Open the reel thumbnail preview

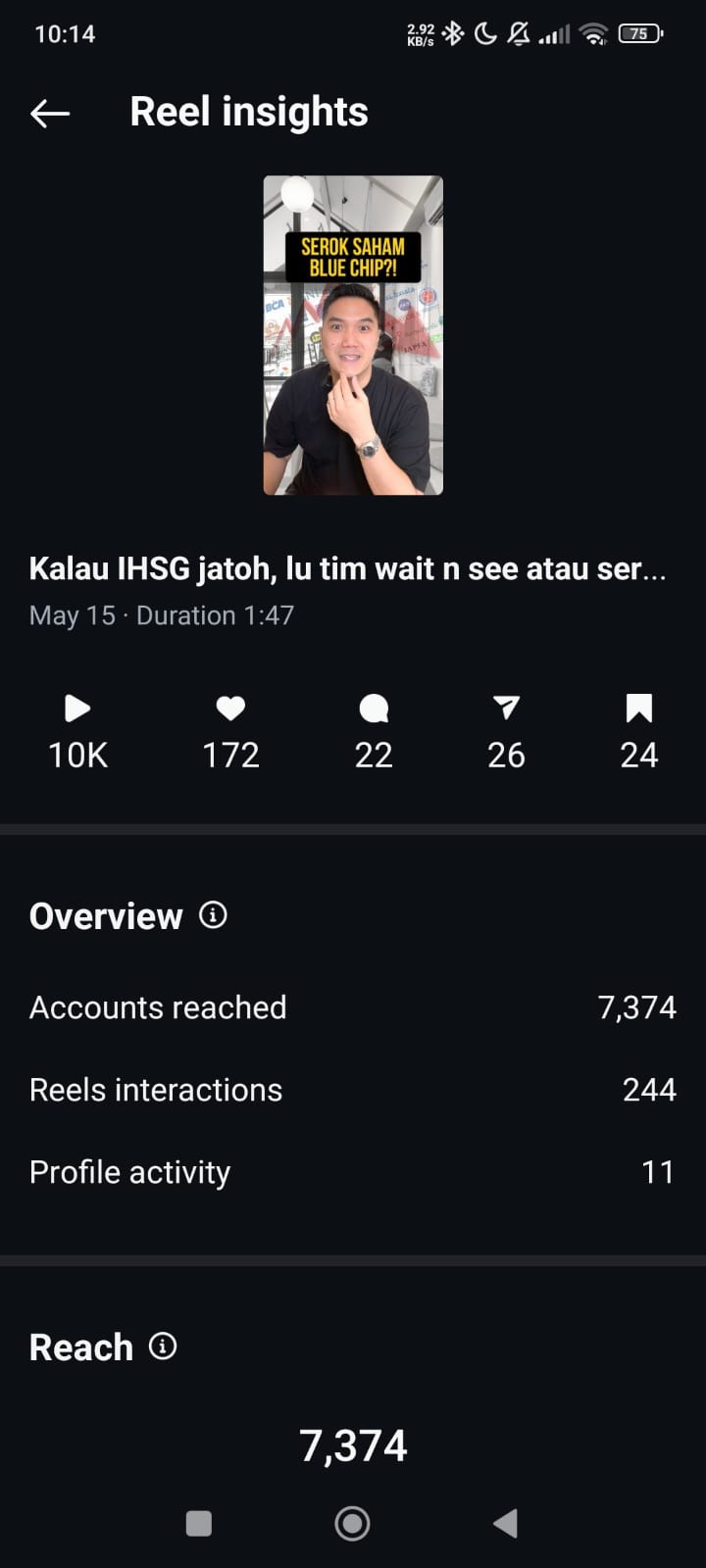pos(353,335)
